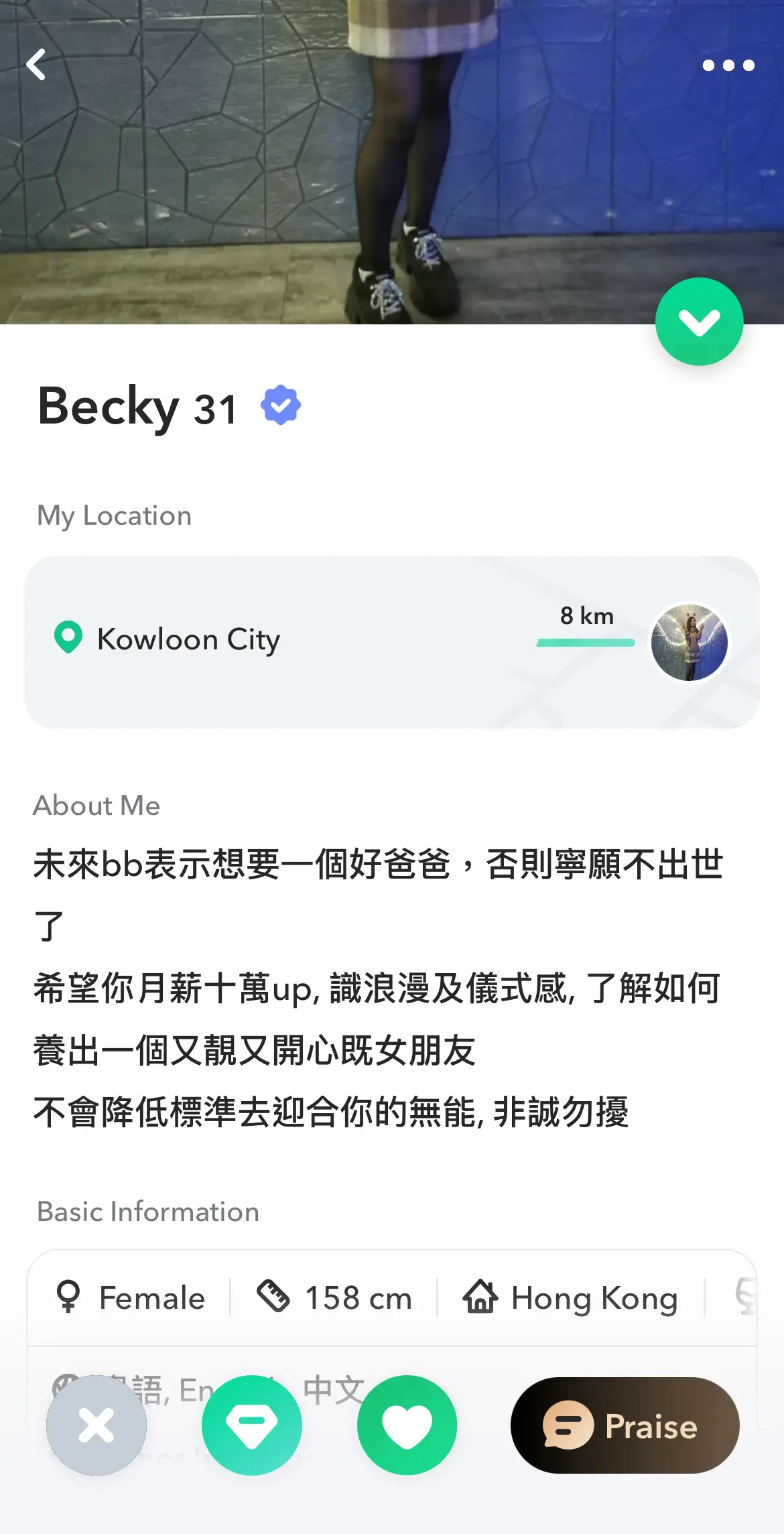This screenshot has width=784, height=1534.
Task: Like Becky with the green heart button
Action: 407,1425
